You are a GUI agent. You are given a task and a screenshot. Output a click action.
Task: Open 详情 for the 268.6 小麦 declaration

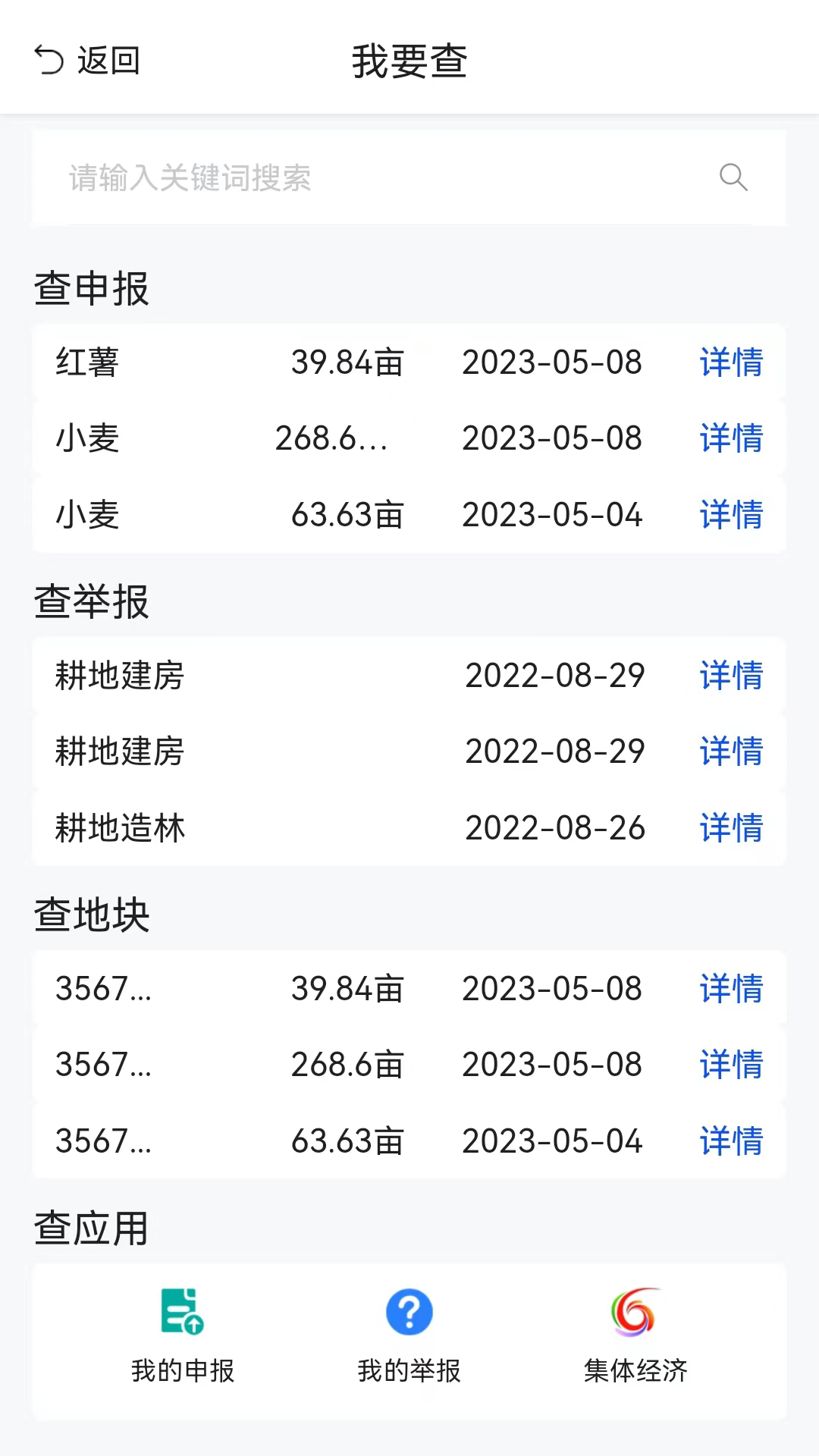[730, 439]
